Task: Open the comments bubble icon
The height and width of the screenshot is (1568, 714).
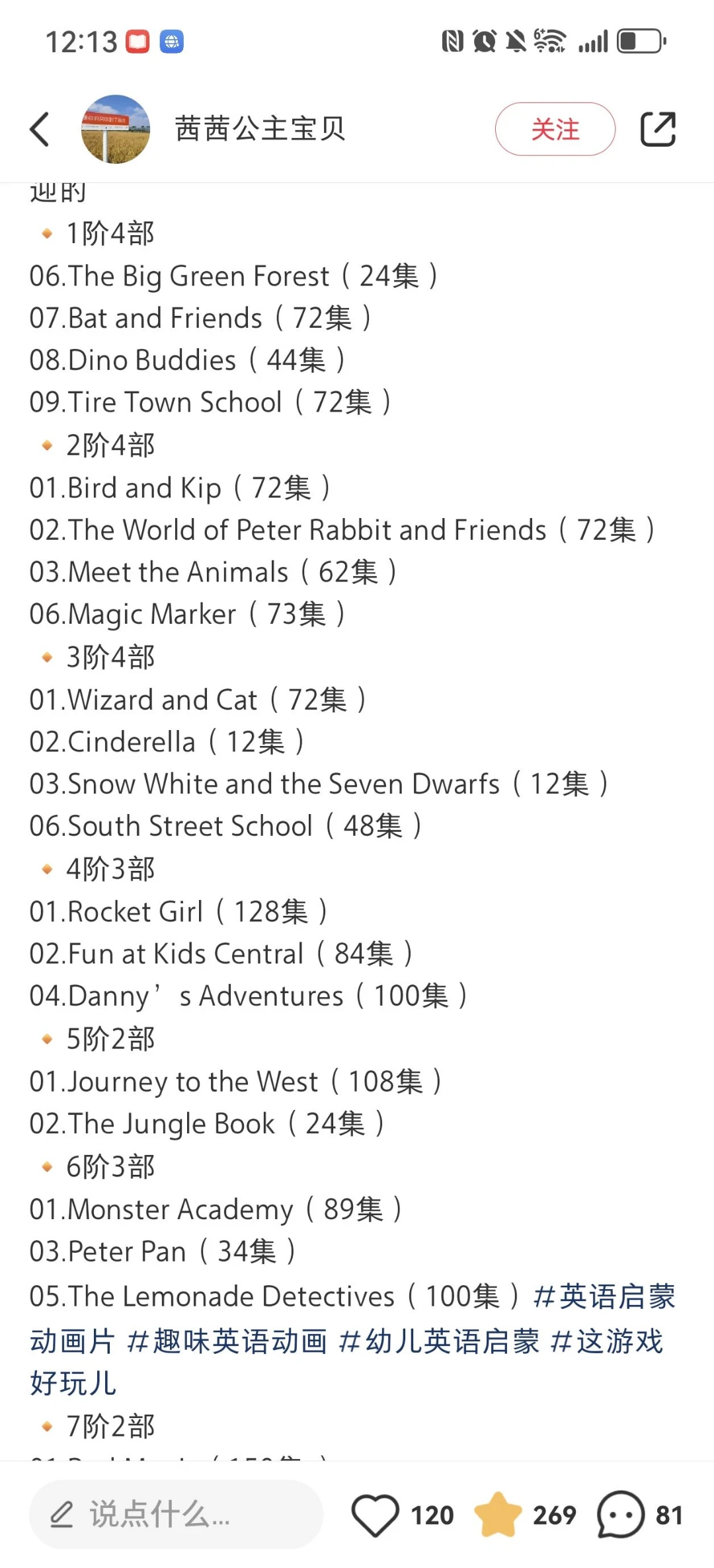Action: (x=620, y=1514)
